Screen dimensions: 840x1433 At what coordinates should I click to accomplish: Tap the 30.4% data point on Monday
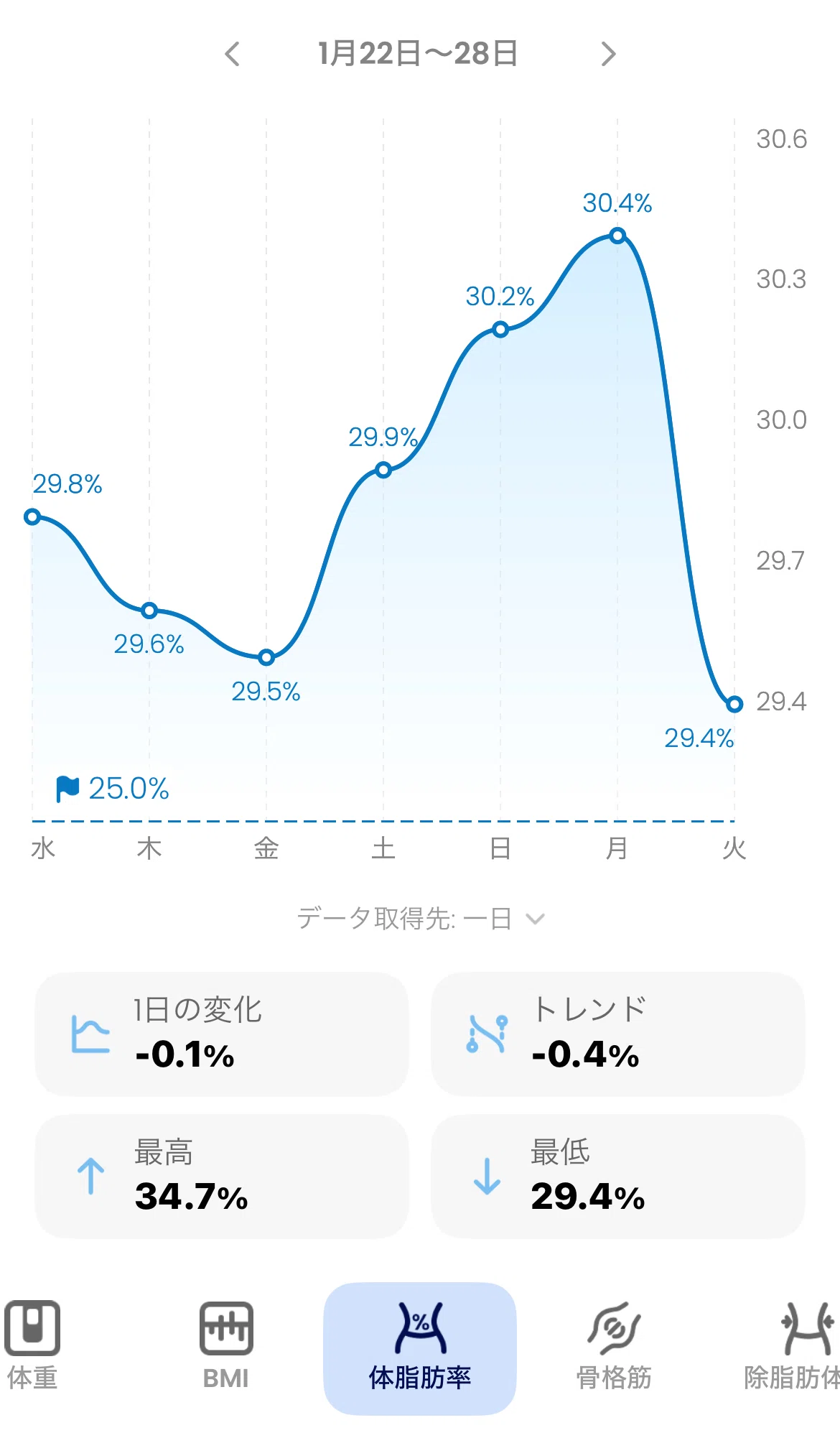click(617, 235)
